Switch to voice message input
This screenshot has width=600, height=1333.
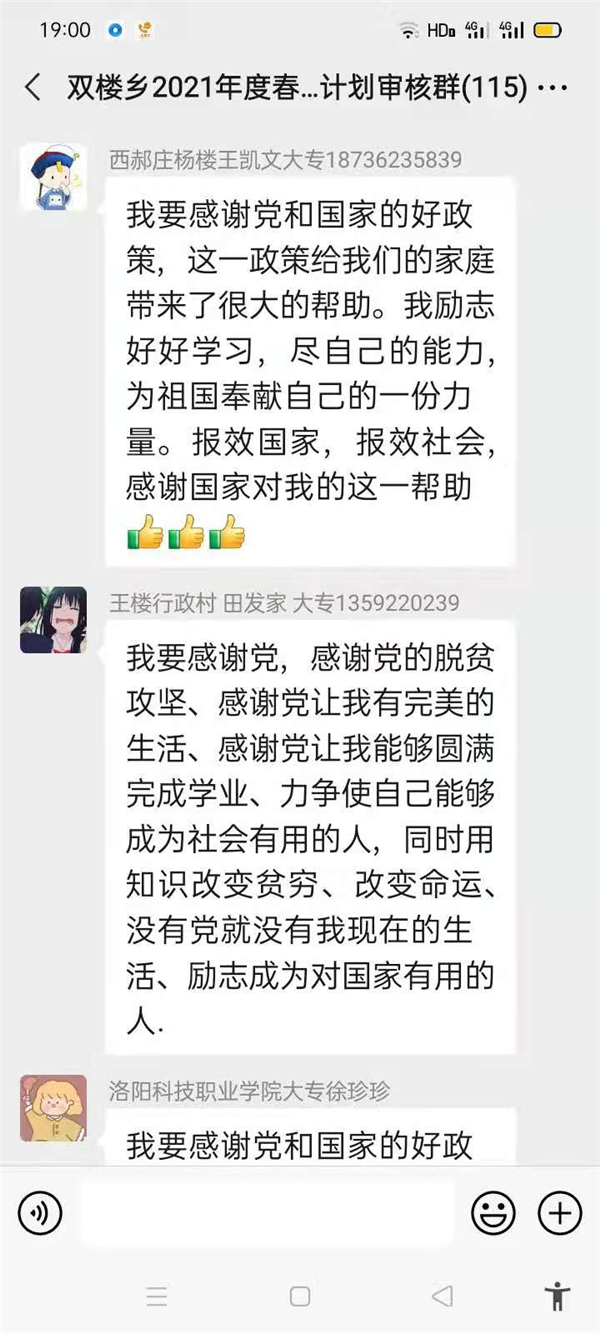(40, 1214)
